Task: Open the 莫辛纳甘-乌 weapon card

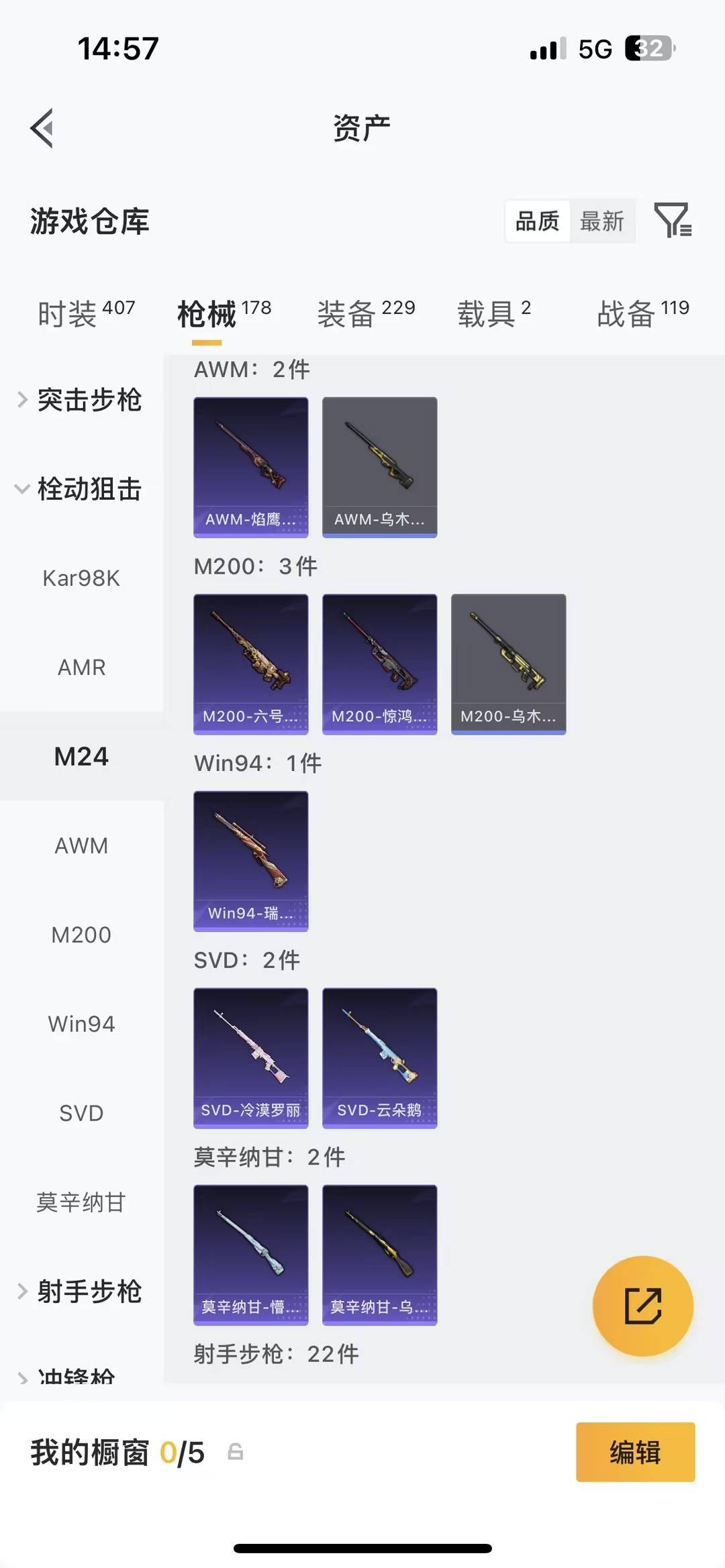Action: pyautogui.click(x=379, y=1255)
